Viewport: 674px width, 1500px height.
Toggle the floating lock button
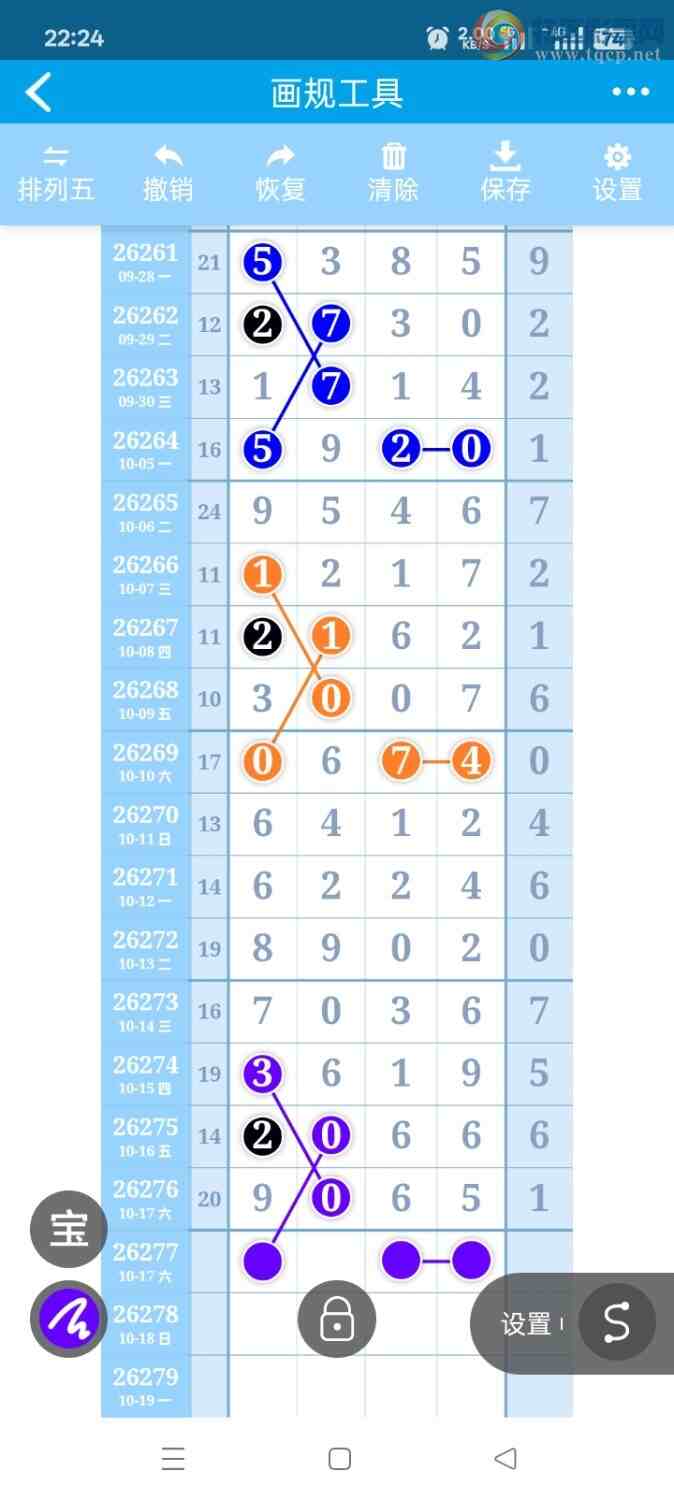[337, 1319]
